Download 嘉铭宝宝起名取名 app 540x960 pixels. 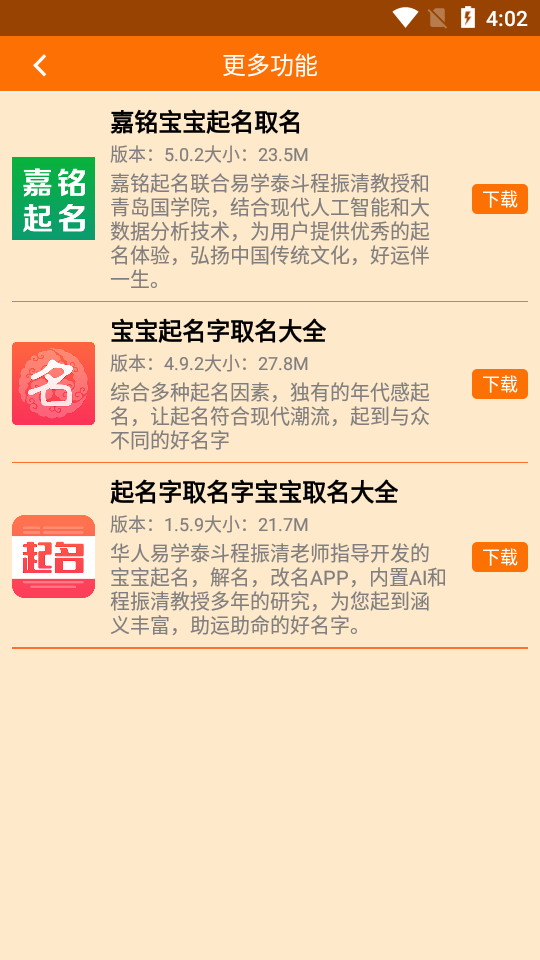click(500, 199)
